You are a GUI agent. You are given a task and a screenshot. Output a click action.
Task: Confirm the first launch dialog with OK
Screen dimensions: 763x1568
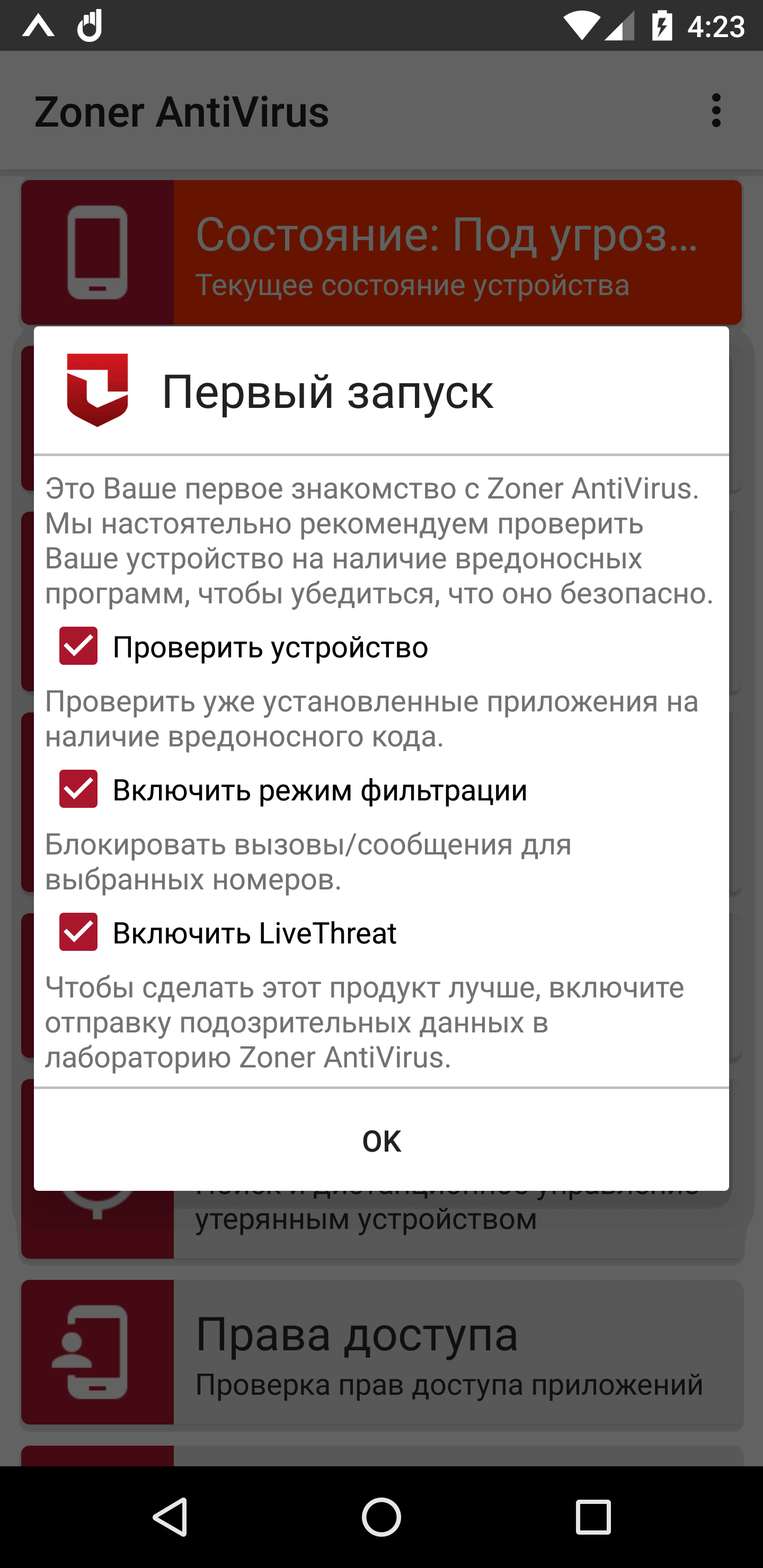[381, 1141]
